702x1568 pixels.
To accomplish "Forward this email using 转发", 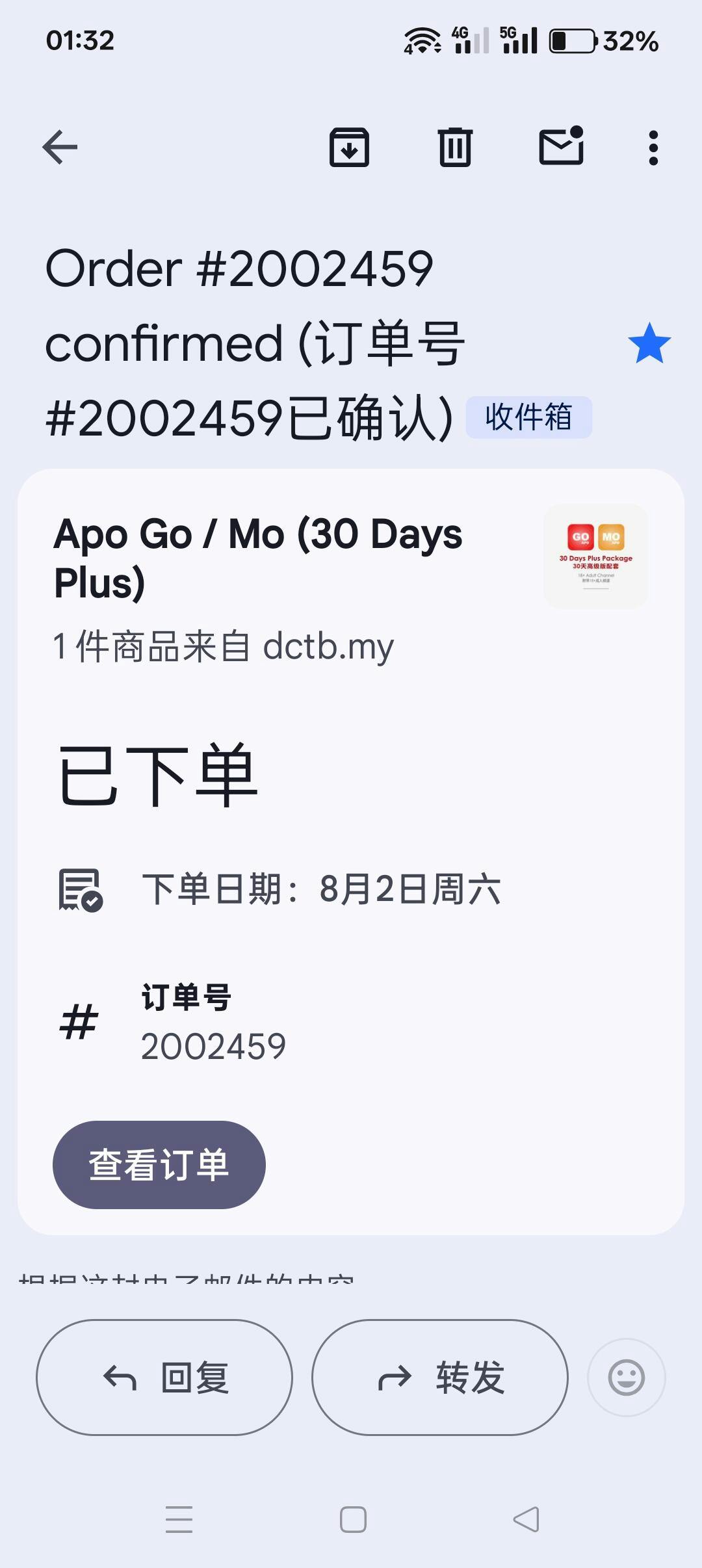I will pyautogui.click(x=440, y=1377).
